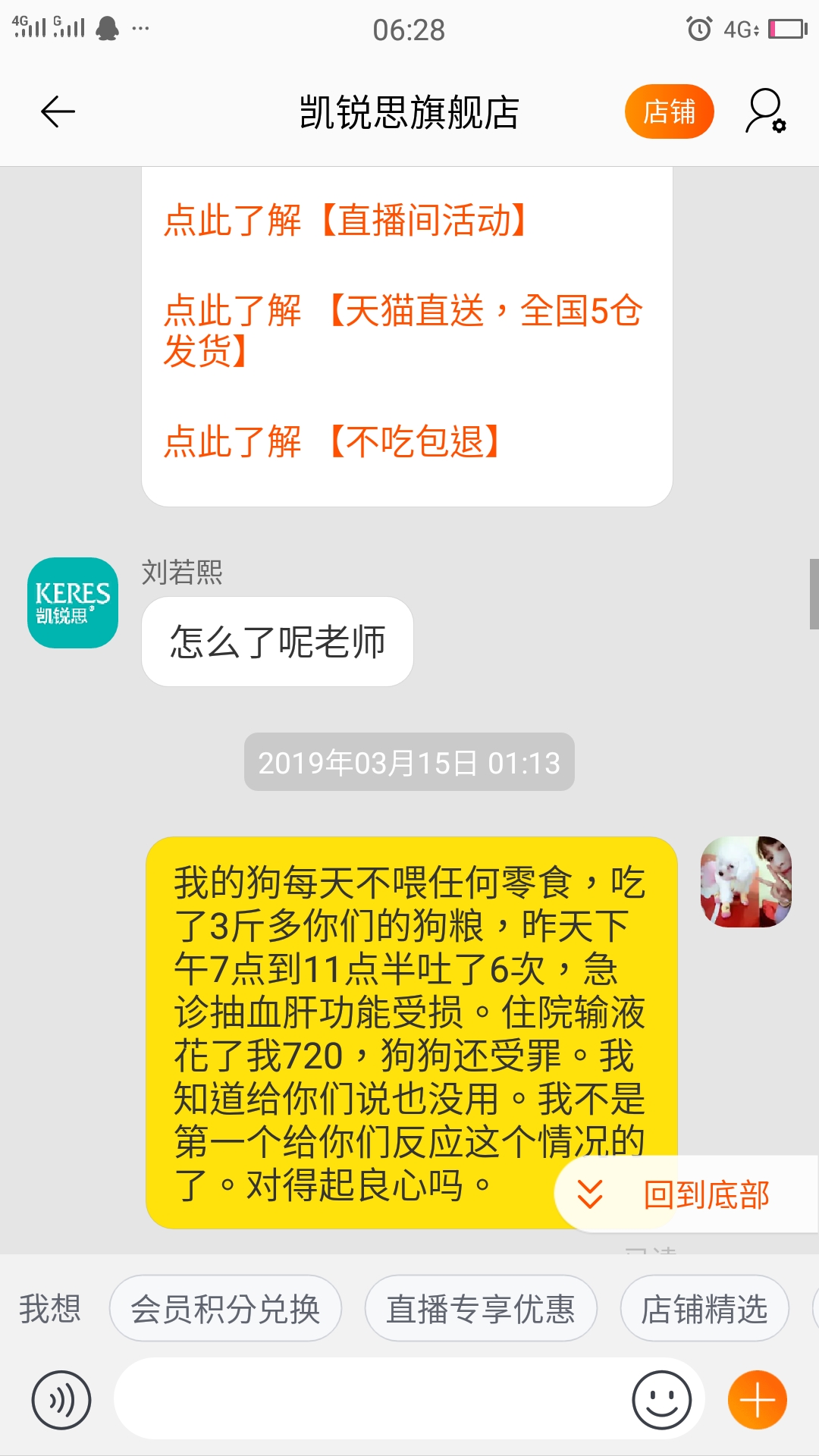The height and width of the screenshot is (1456, 819).
Task: Tap the KERES 凯锐思 seller avatar
Action: (73, 603)
